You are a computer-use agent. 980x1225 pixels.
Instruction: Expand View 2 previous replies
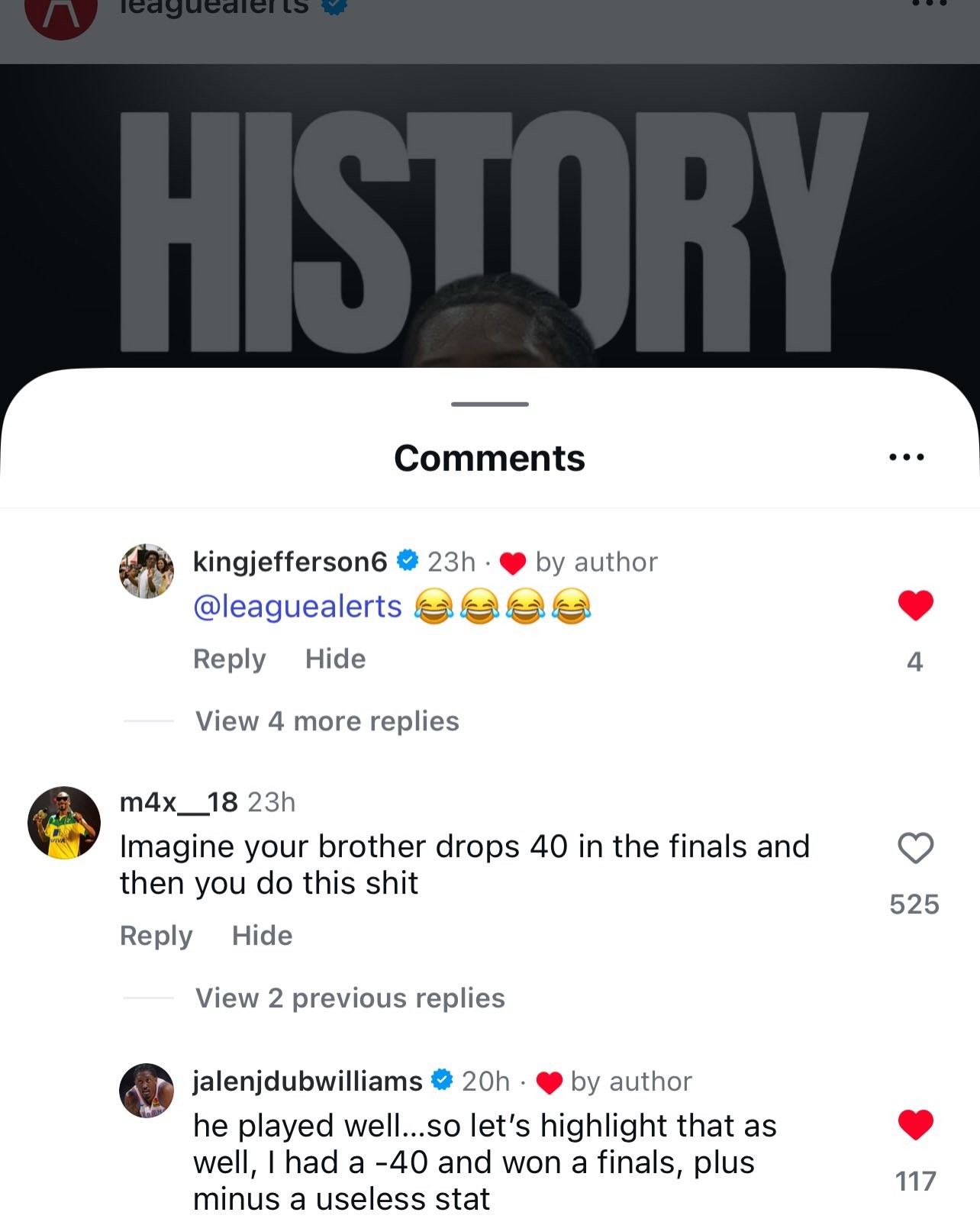coord(350,998)
